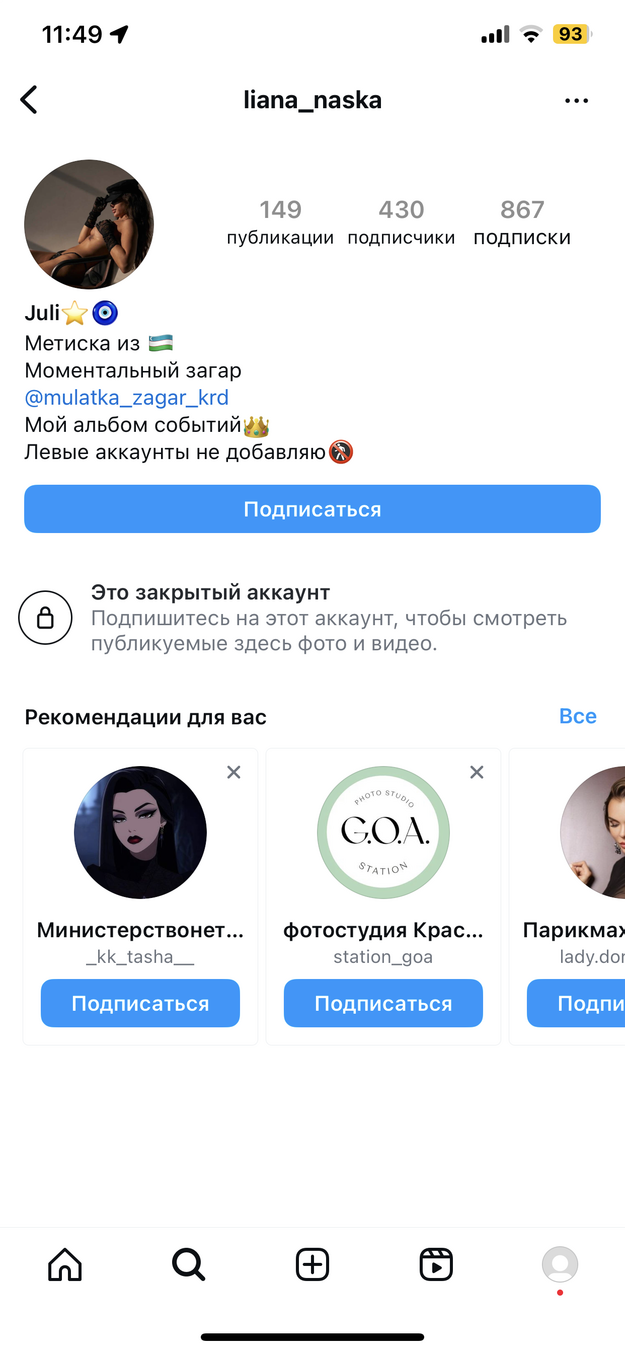Dismiss the station_goa suggestion card
Screen dimensions: 625x1353
(x=476, y=772)
